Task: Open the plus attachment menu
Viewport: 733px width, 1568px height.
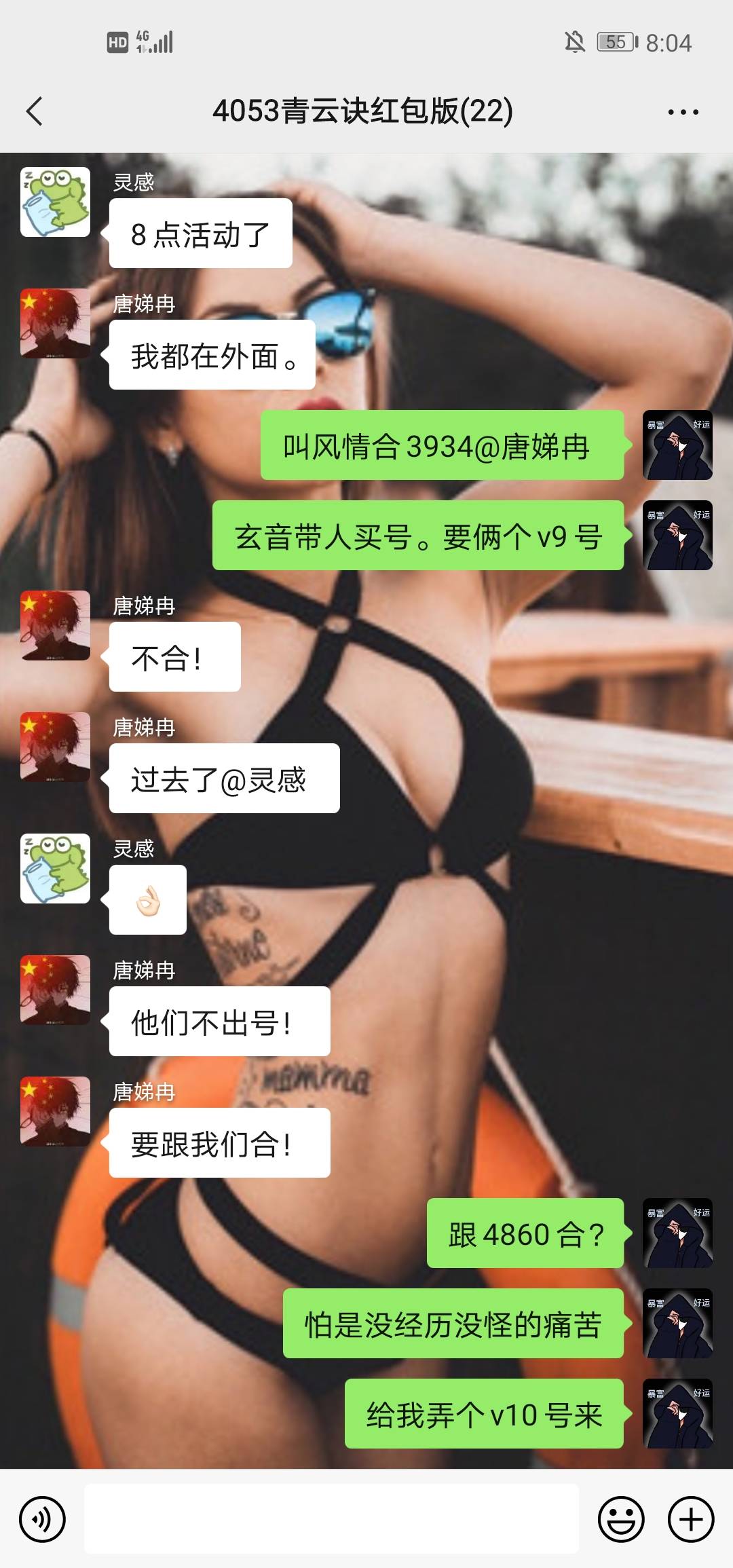Action: [x=691, y=1518]
